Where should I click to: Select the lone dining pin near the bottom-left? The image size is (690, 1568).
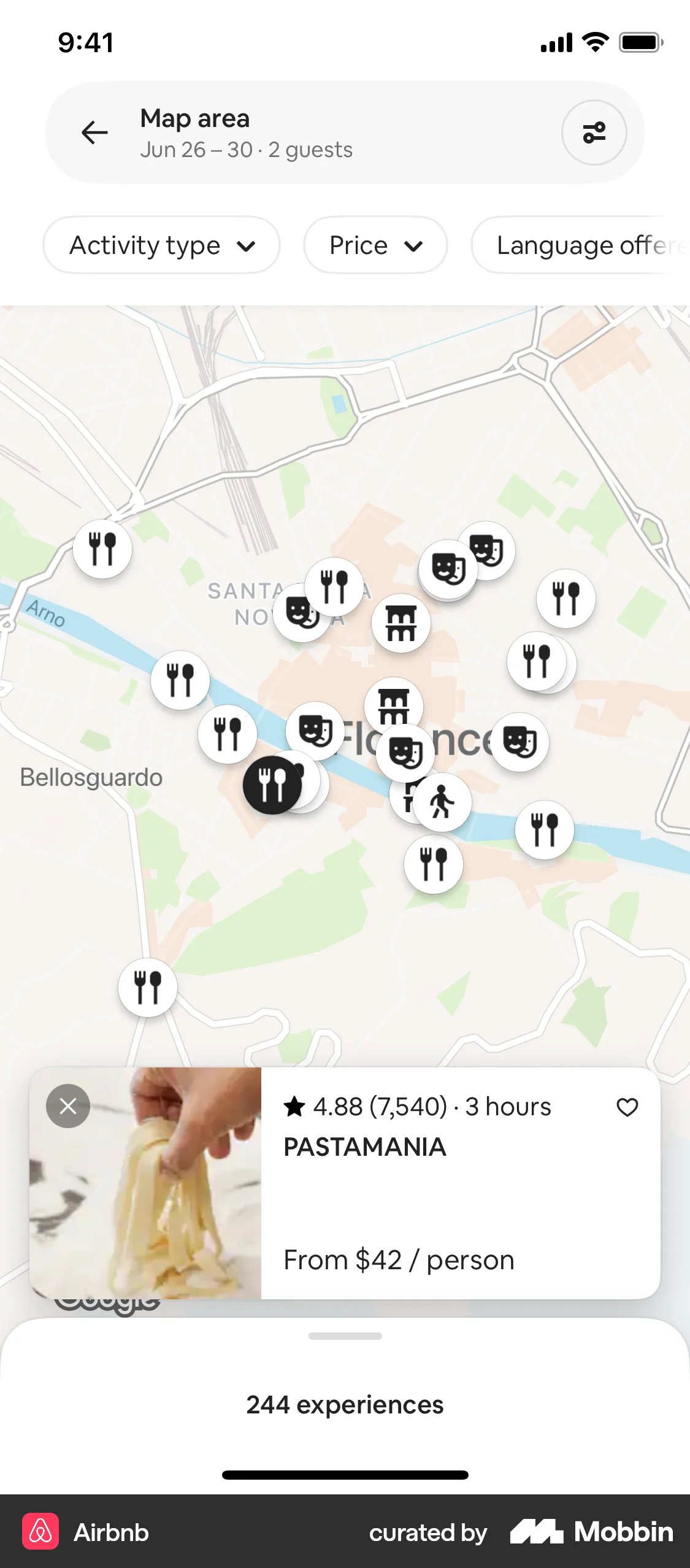coord(148,985)
